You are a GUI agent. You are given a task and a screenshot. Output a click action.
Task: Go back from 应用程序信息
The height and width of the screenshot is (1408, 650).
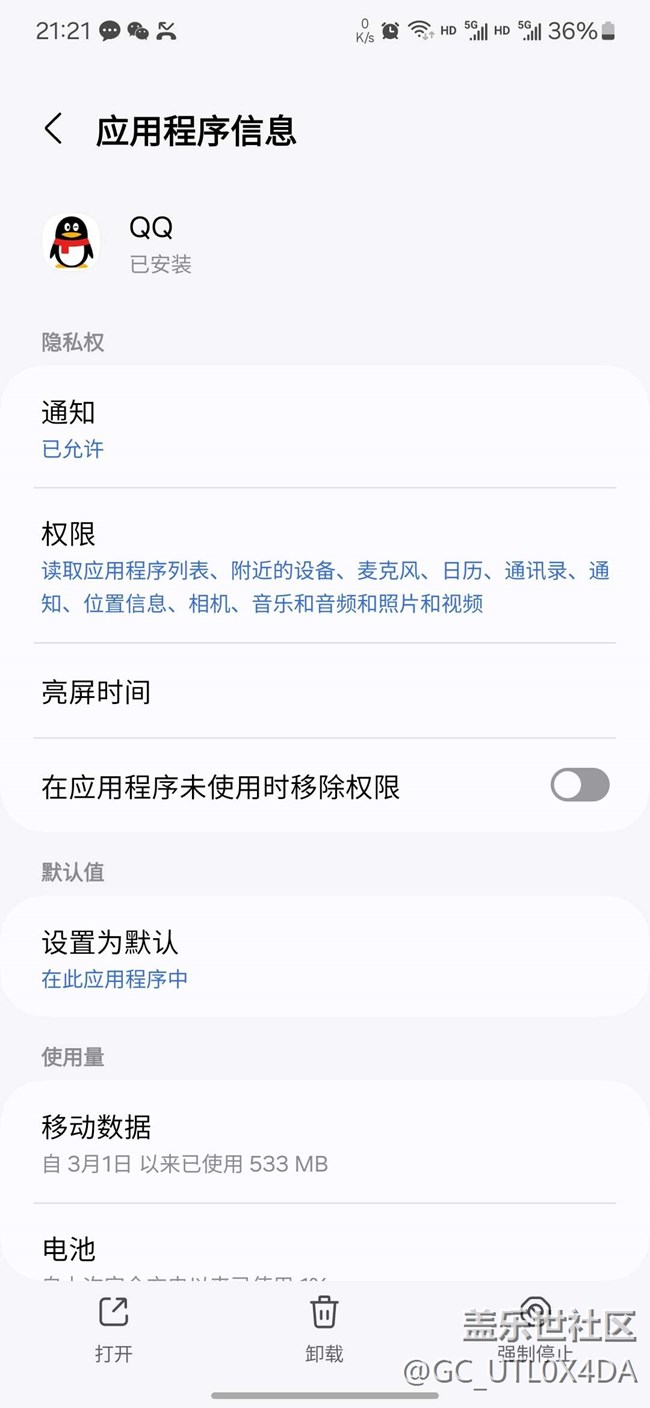click(54, 129)
